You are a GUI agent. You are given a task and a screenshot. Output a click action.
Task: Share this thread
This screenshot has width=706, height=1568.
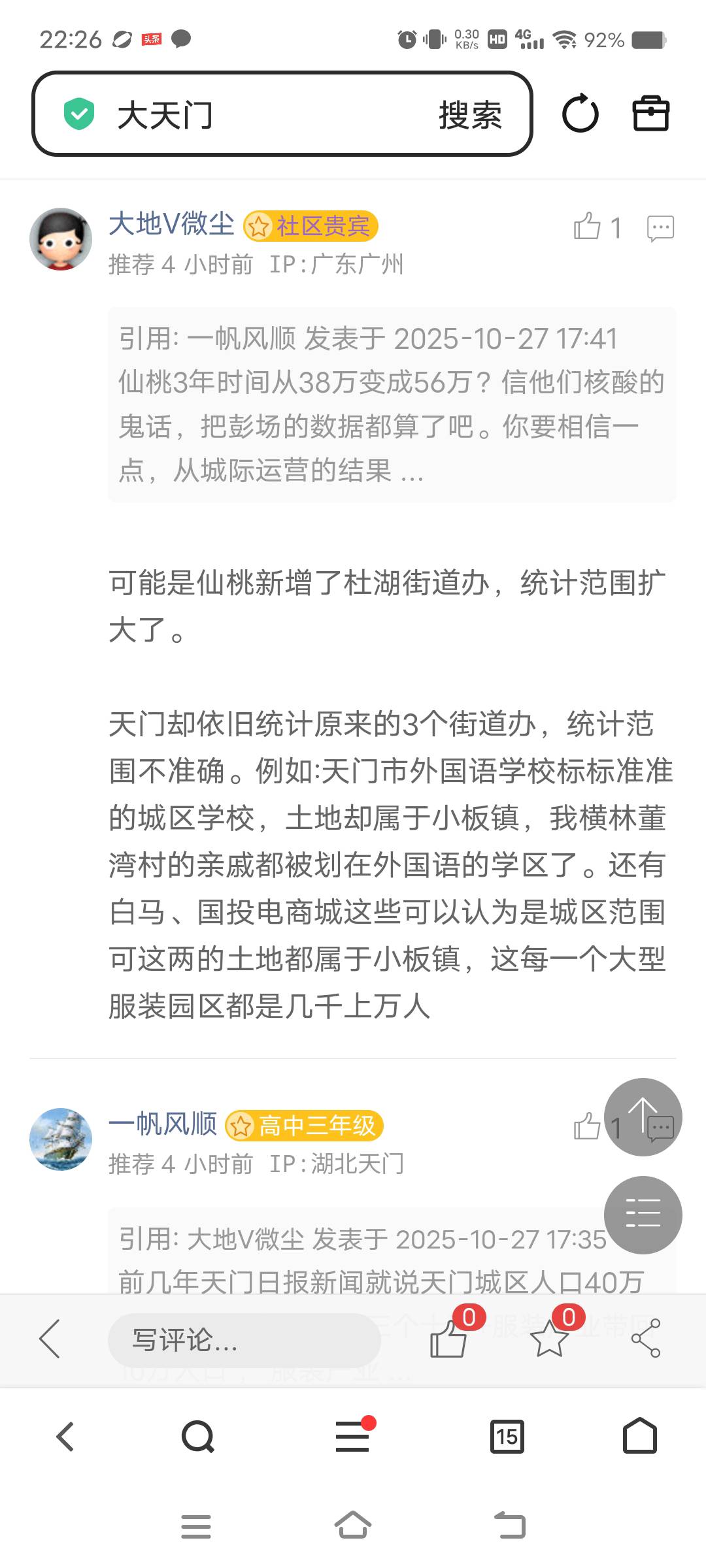tap(646, 1338)
